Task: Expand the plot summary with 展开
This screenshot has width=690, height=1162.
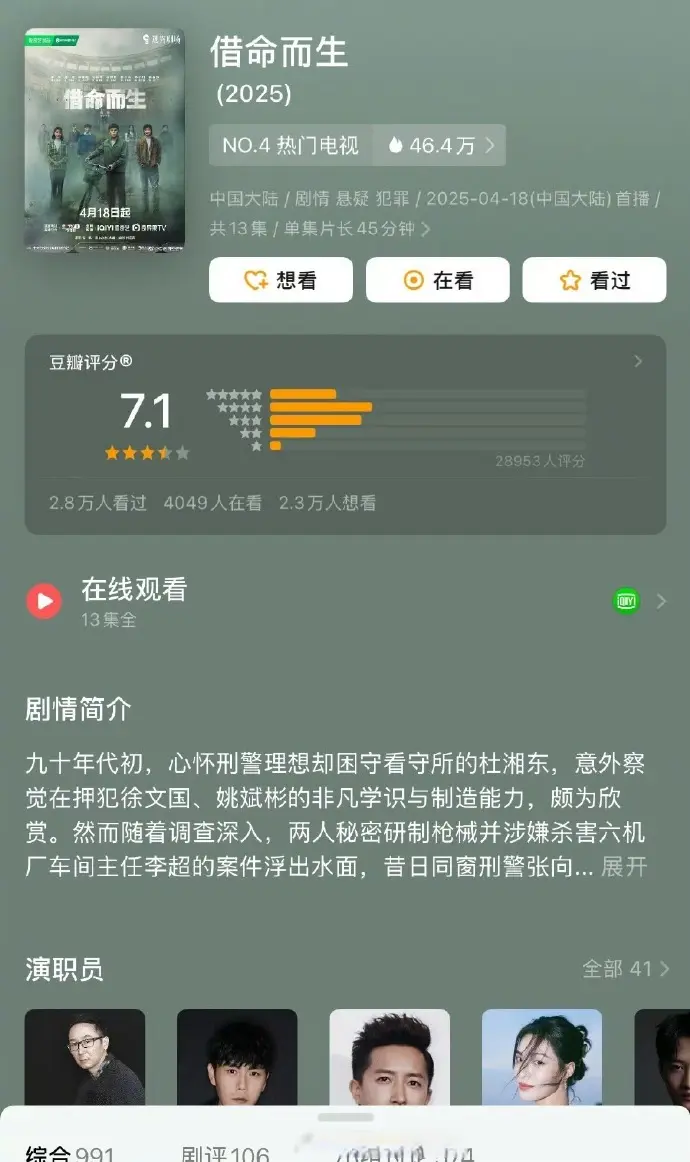Action: (x=624, y=867)
